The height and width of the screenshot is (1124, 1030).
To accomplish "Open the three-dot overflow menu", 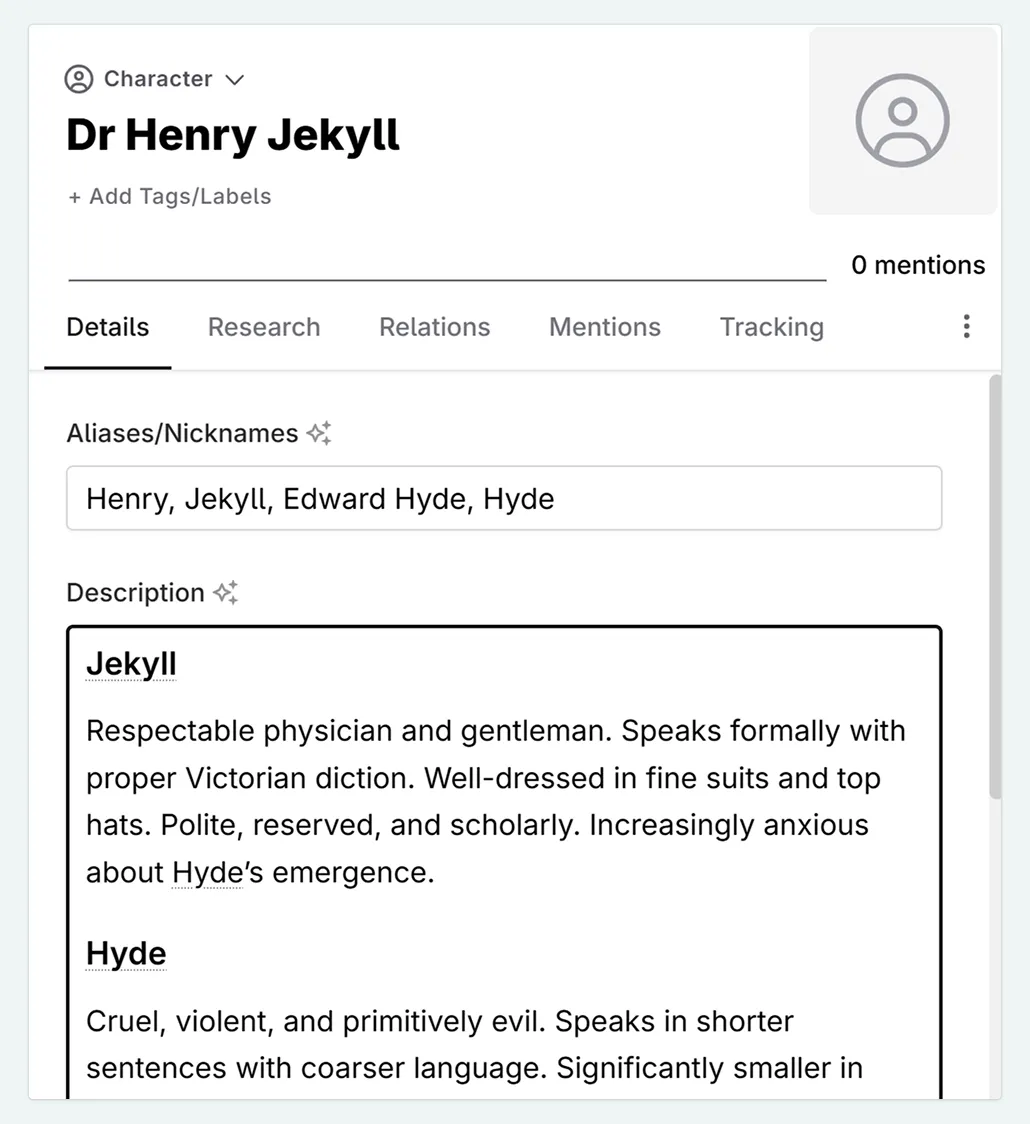I will (966, 326).
